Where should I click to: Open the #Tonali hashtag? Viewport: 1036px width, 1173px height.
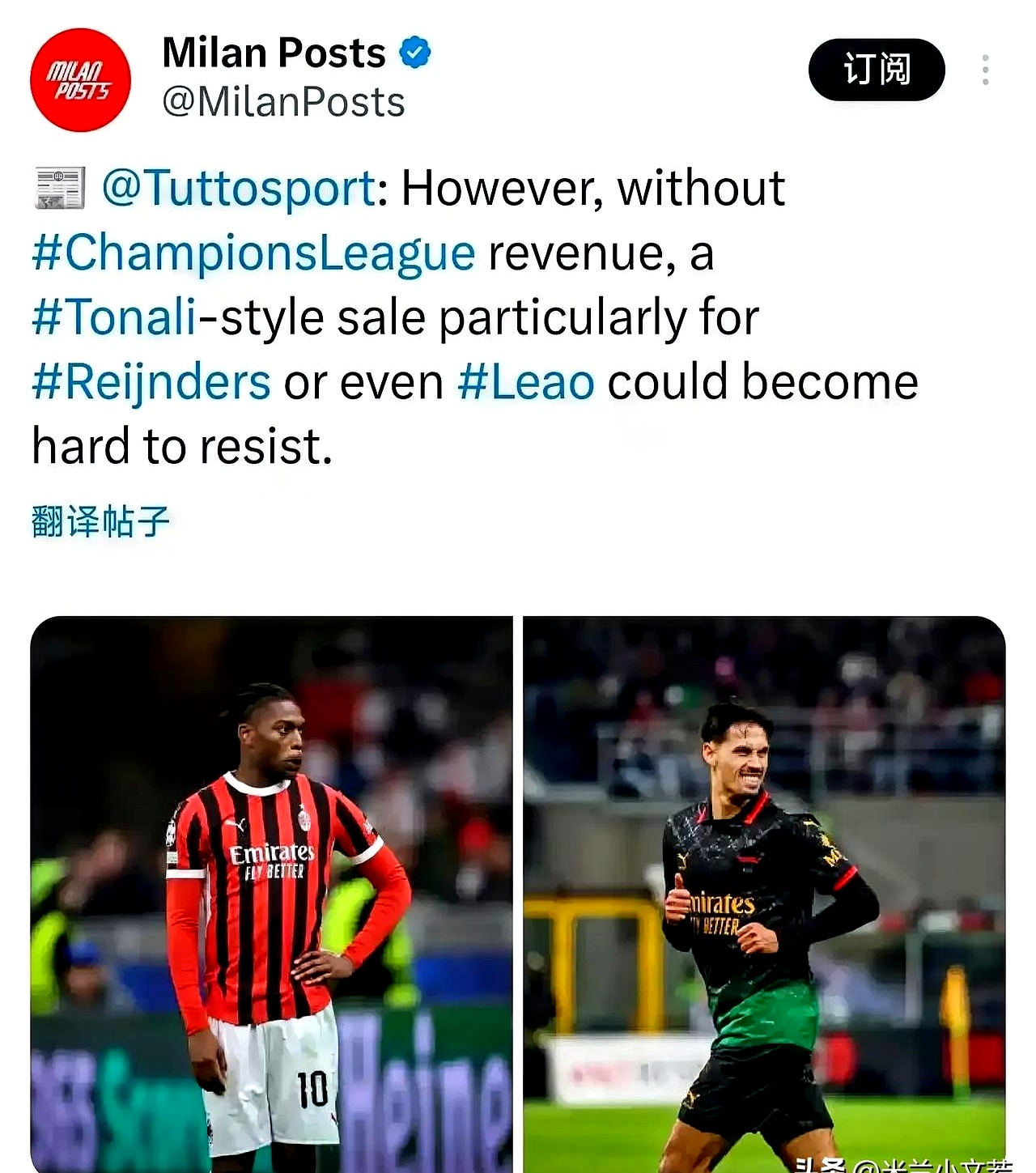coord(114,317)
